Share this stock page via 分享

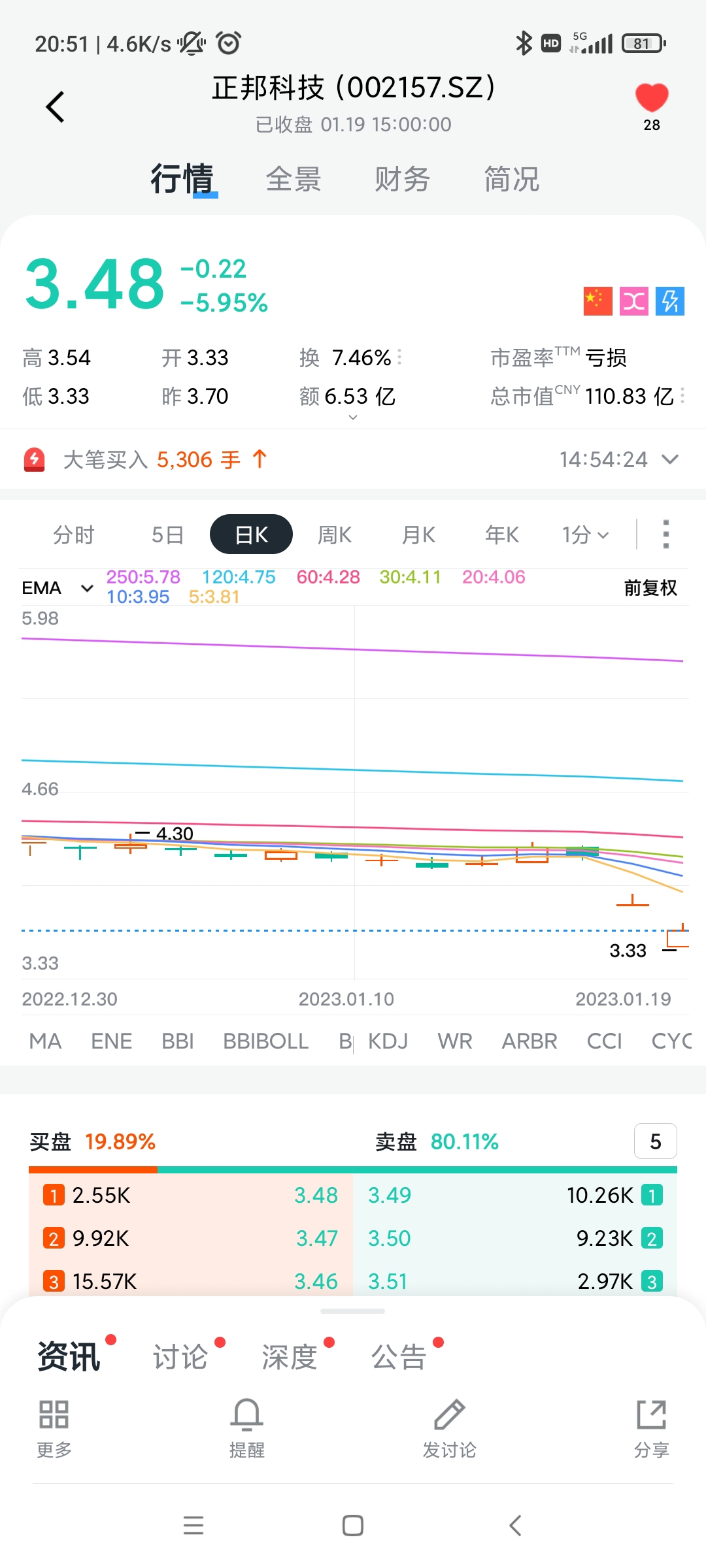point(651,1428)
